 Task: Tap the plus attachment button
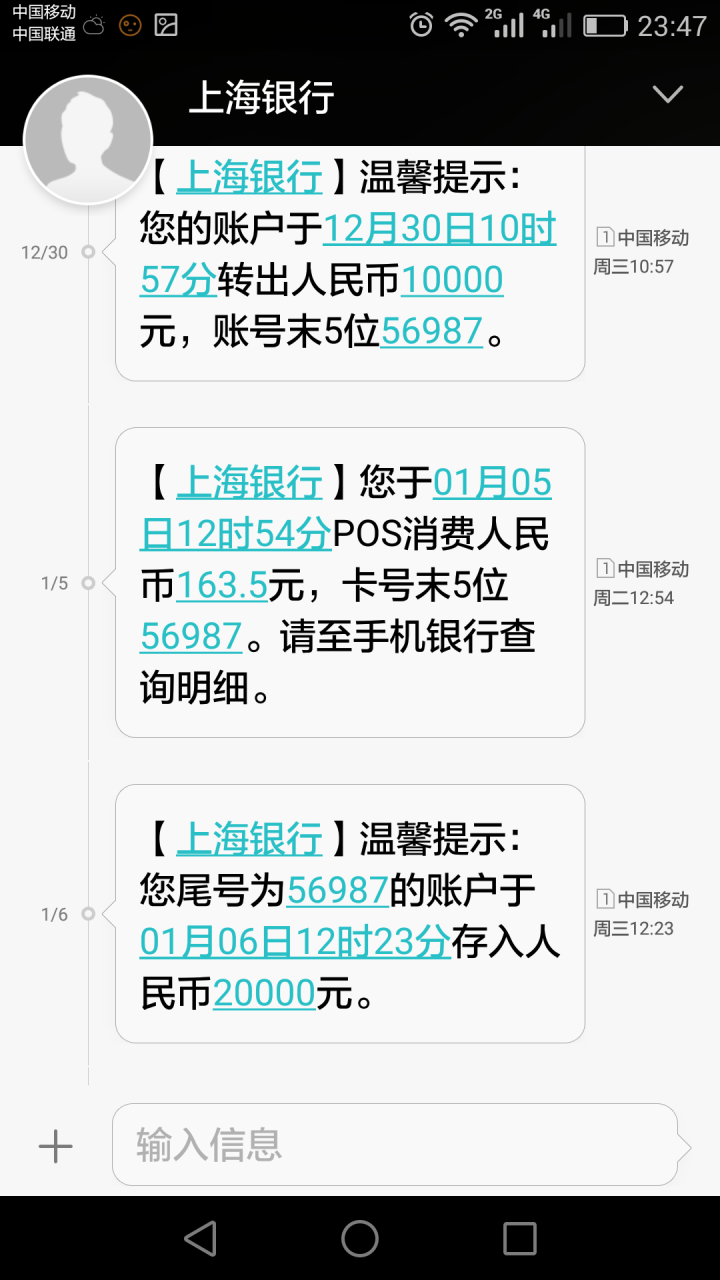55,1146
